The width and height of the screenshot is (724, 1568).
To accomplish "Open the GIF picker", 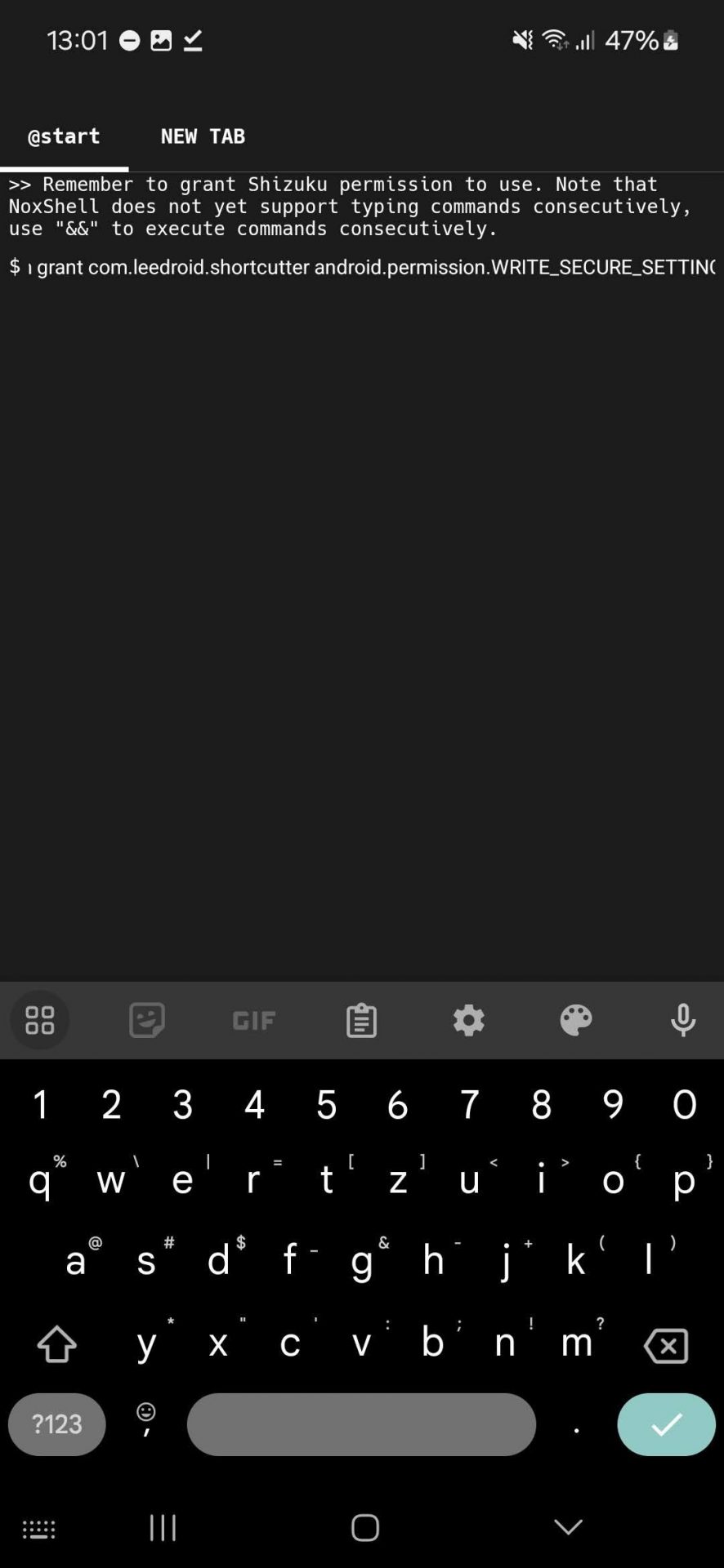I will coord(254,1020).
